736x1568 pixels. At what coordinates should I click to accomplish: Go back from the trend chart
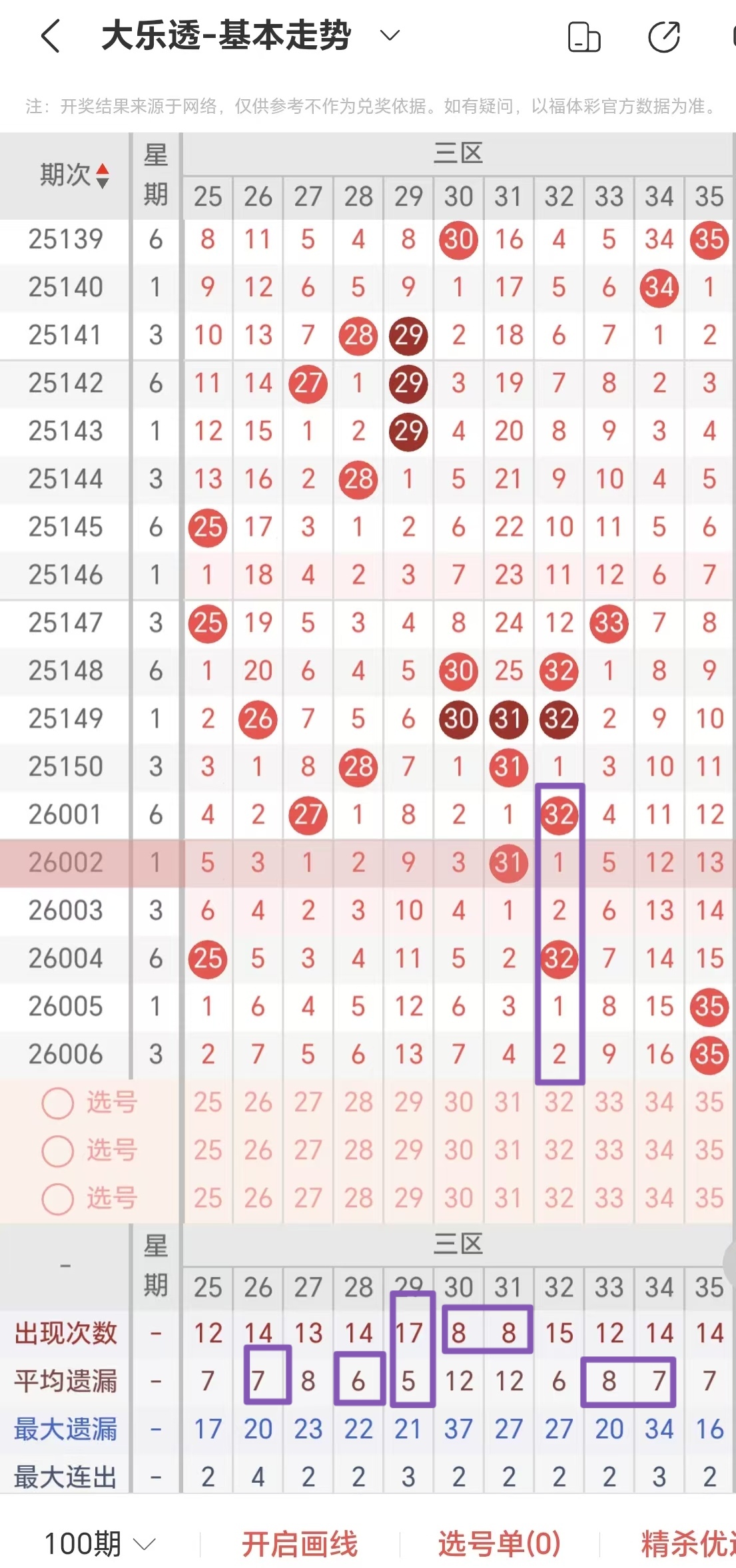[51, 36]
